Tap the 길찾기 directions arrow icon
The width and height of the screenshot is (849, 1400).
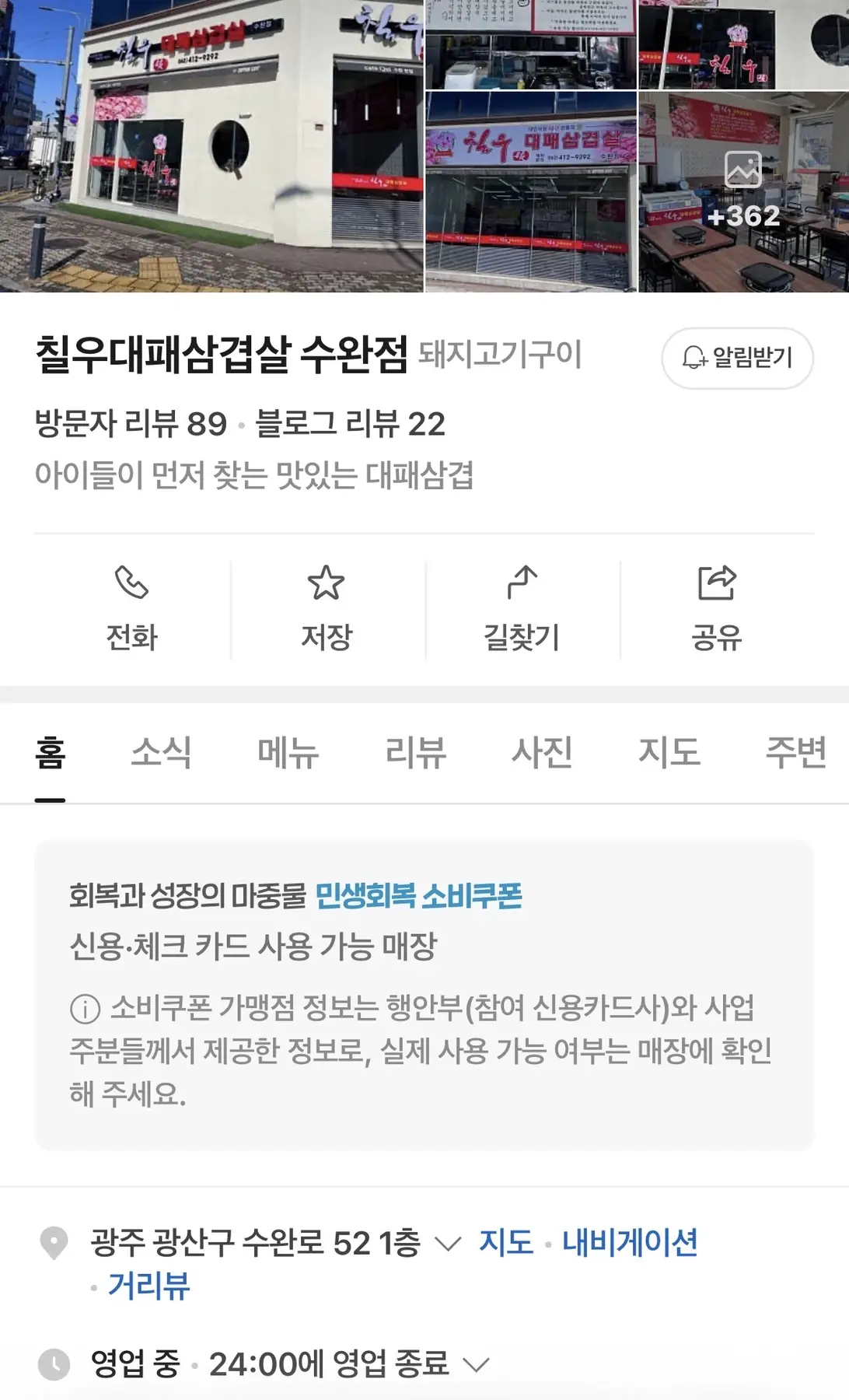(523, 582)
